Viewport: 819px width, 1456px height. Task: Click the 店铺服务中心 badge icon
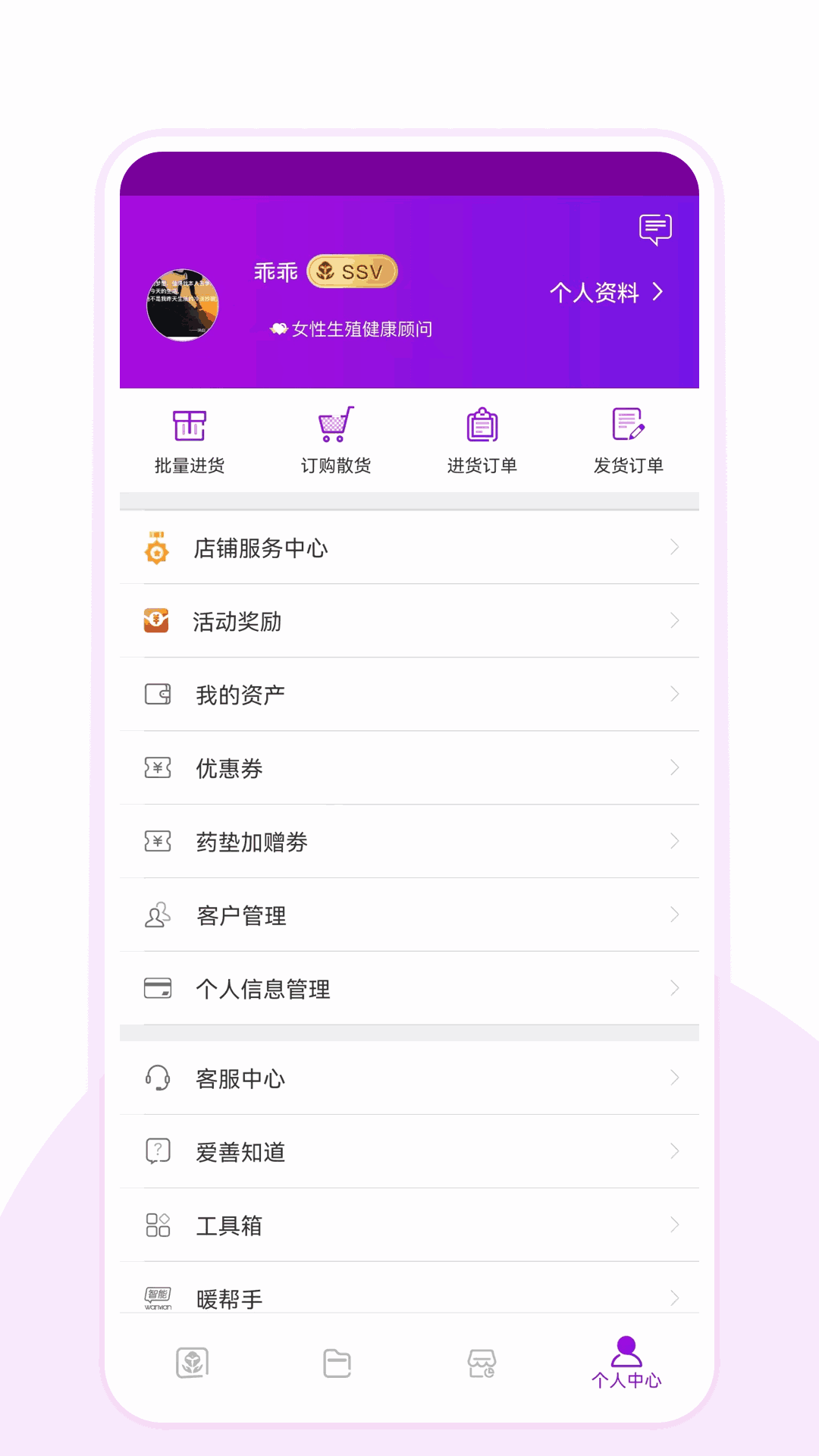(157, 548)
